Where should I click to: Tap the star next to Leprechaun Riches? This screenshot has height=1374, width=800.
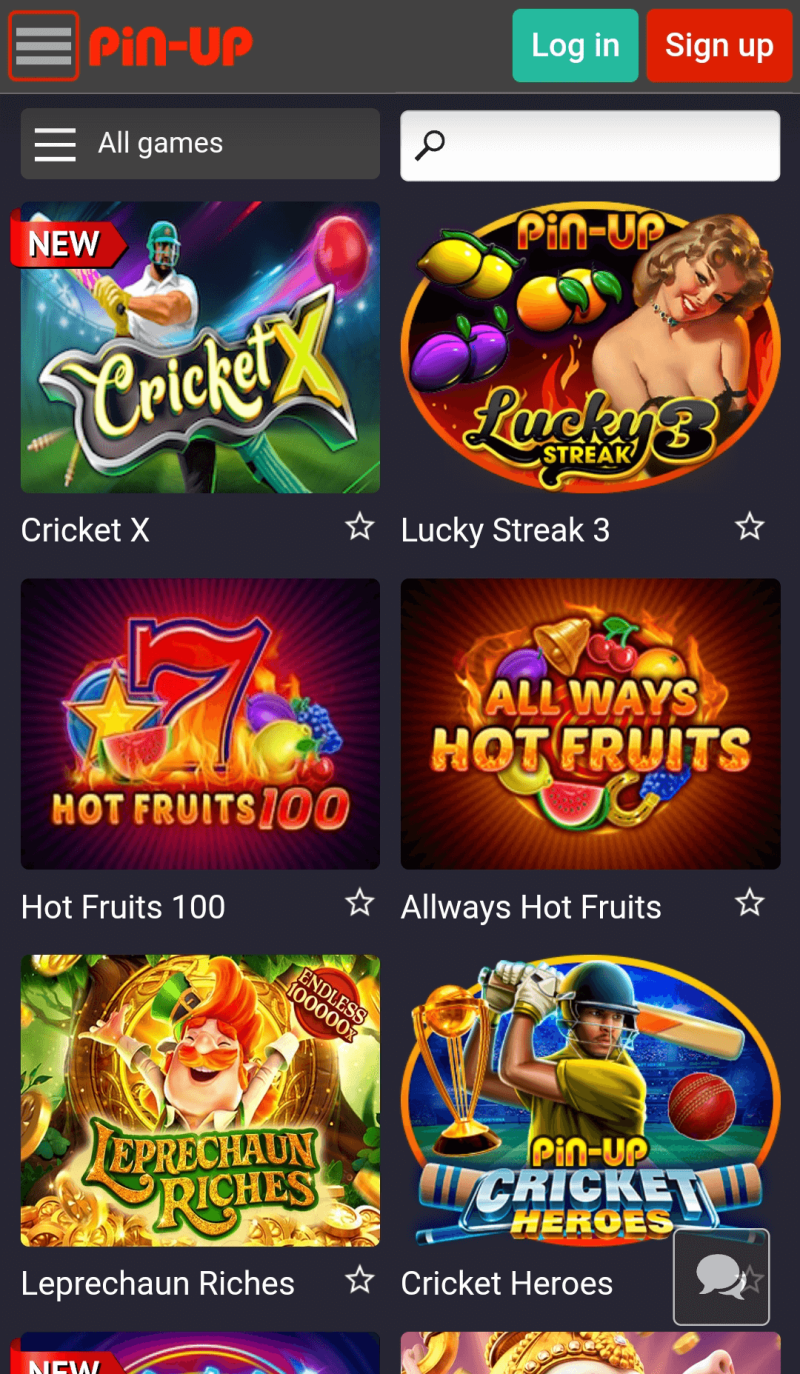click(359, 1280)
